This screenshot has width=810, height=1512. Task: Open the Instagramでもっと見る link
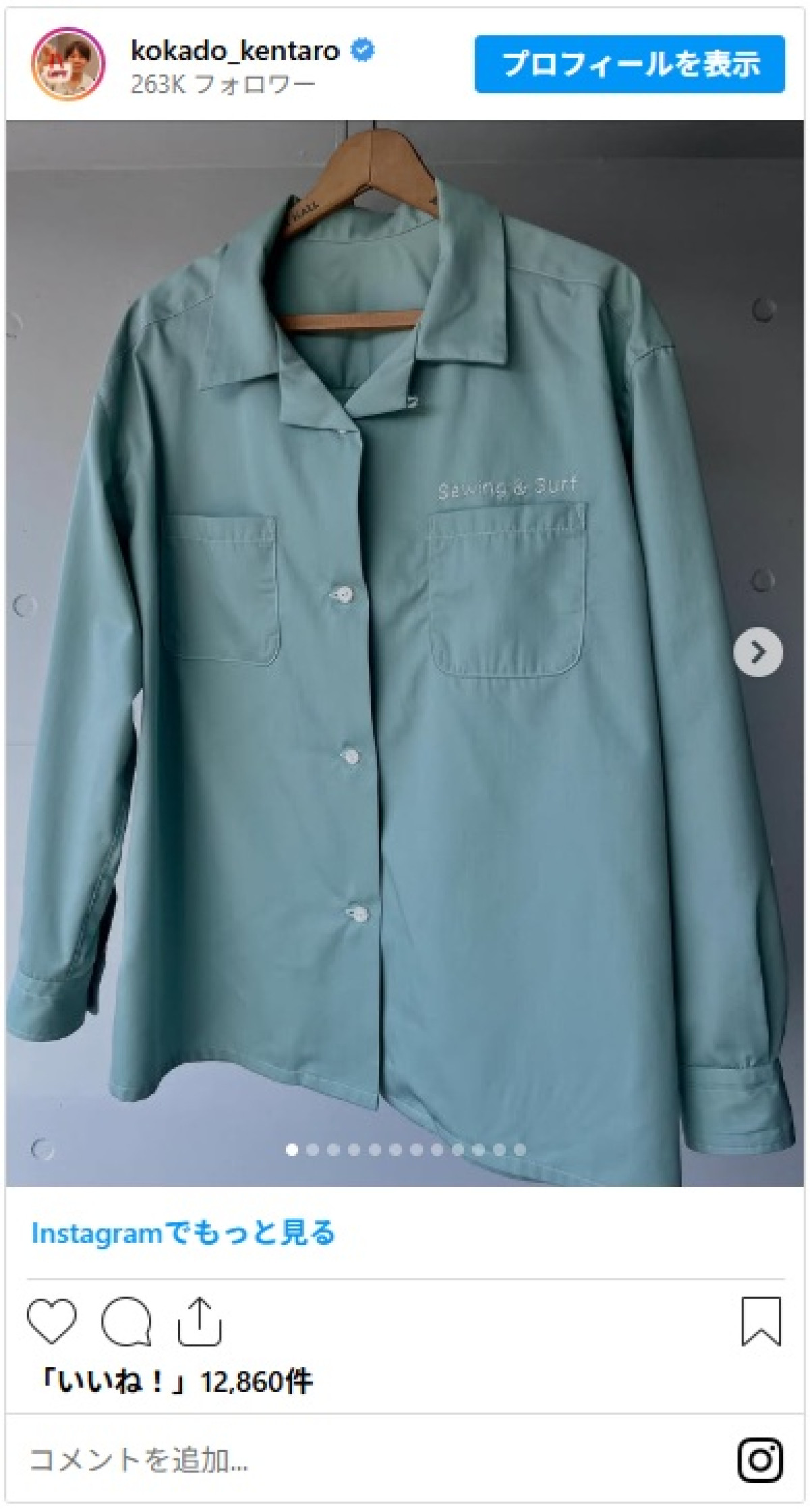184,1233
